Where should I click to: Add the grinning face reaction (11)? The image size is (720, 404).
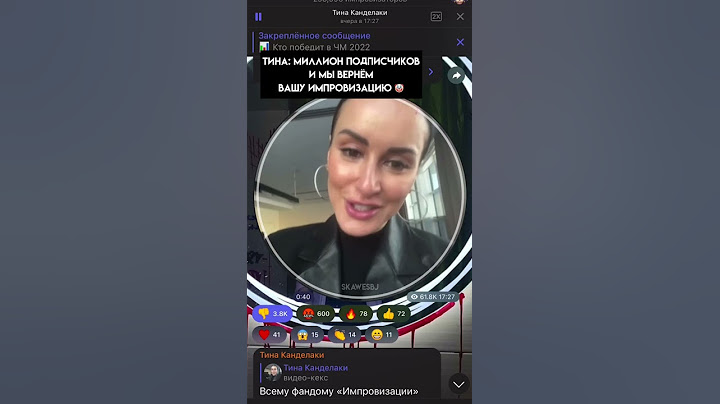(x=383, y=334)
